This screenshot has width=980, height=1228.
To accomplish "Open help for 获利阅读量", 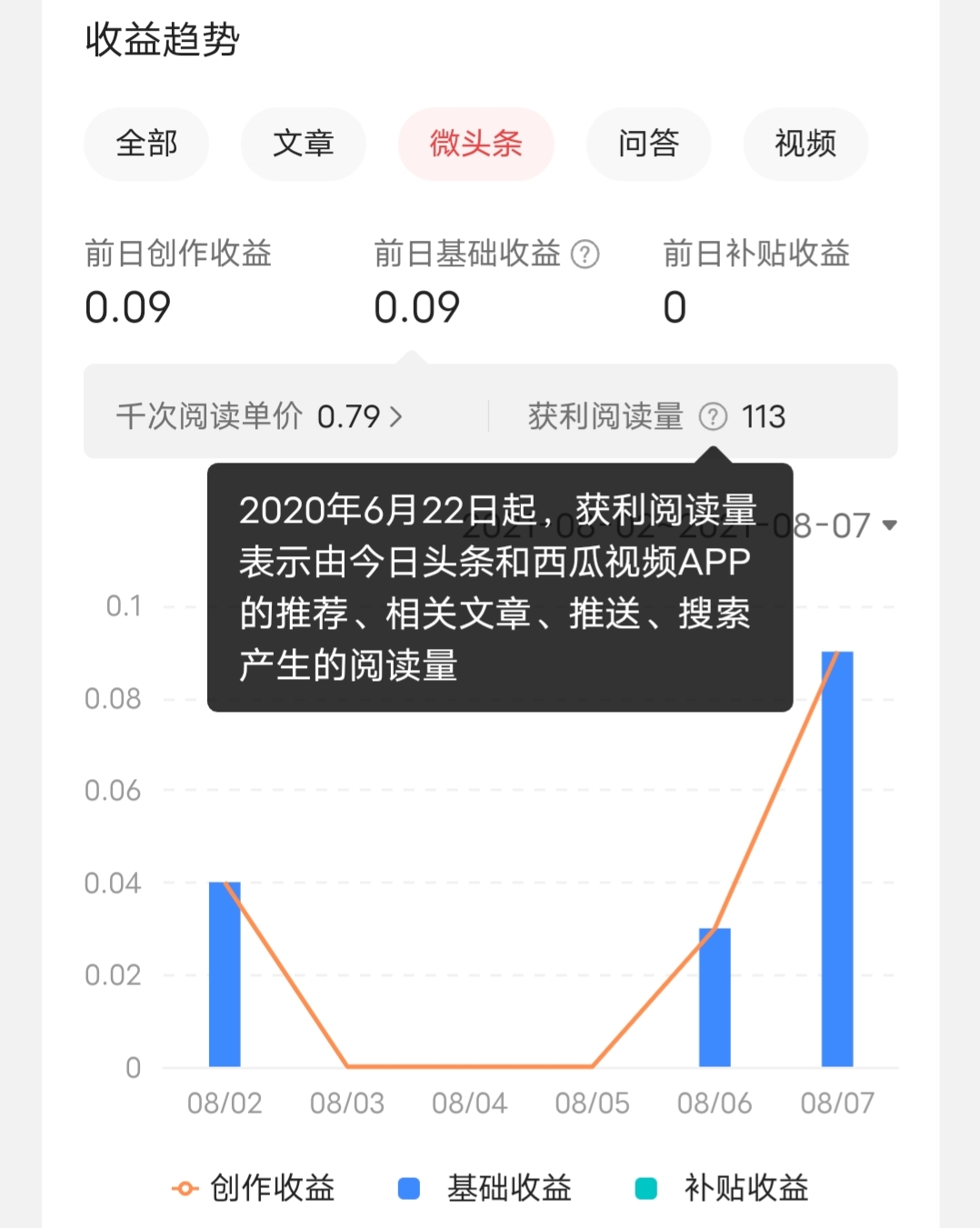I will pos(715,416).
